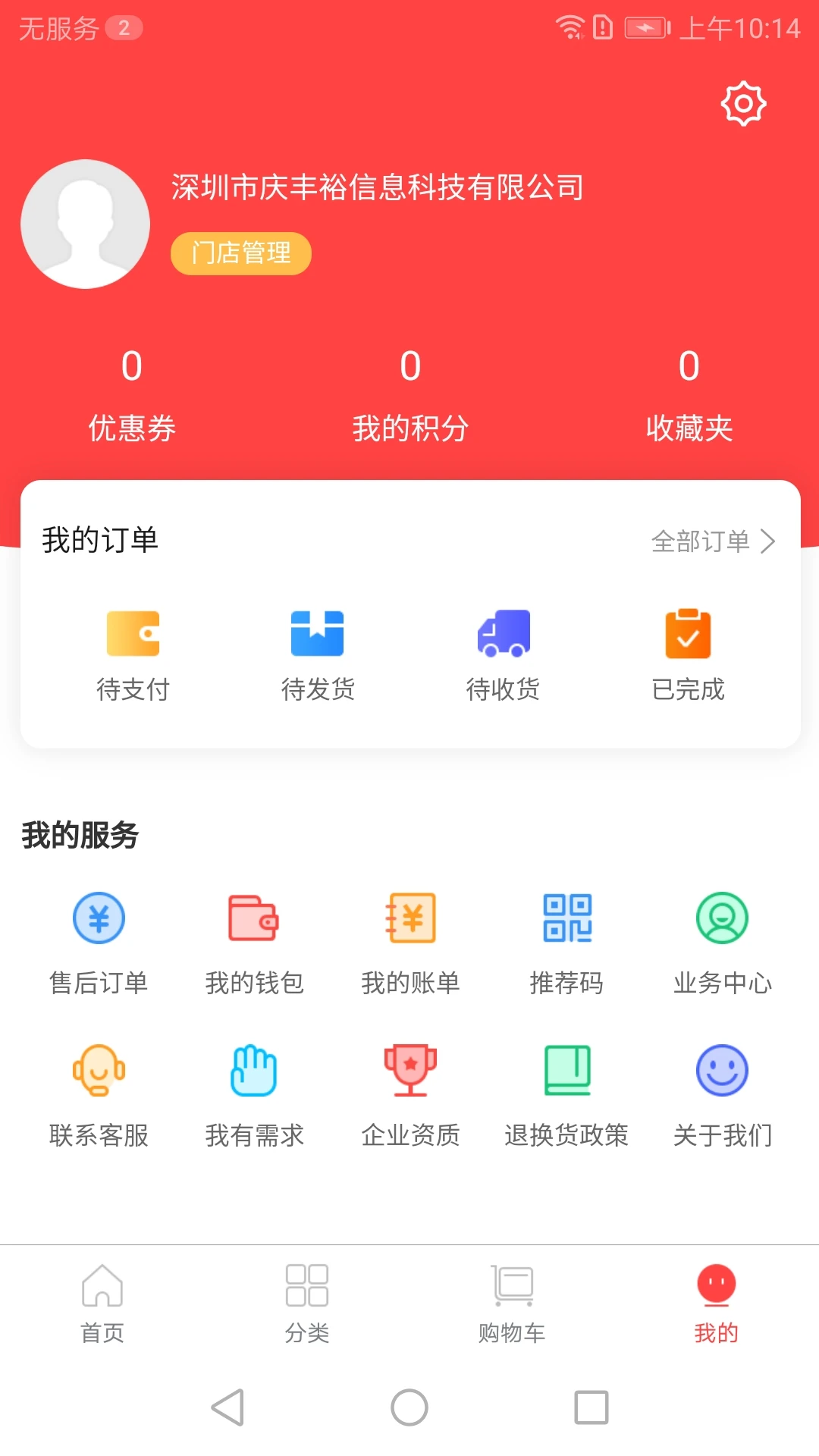Open 我有需求 demand submission
819x1456 pixels.
click(x=255, y=1094)
